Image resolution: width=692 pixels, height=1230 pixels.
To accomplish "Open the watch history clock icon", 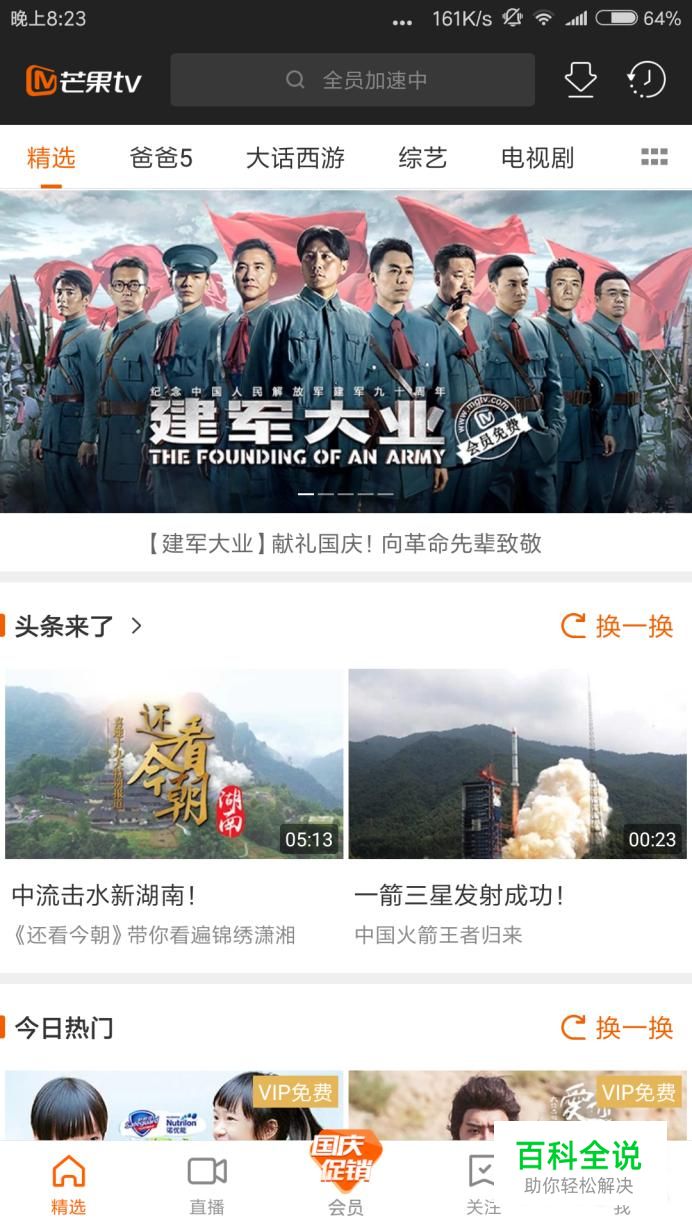I will [x=646, y=80].
